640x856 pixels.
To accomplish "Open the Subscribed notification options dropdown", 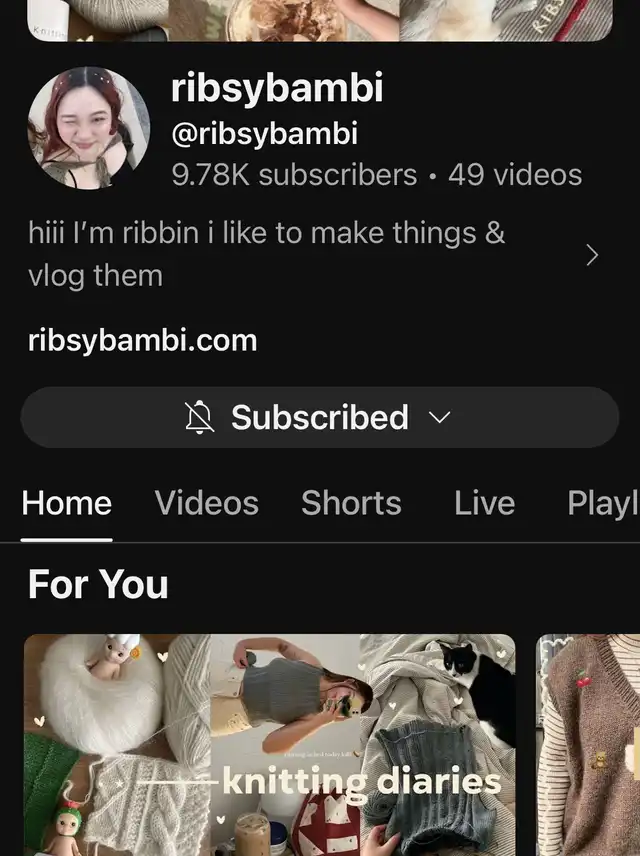I will click(x=320, y=417).
